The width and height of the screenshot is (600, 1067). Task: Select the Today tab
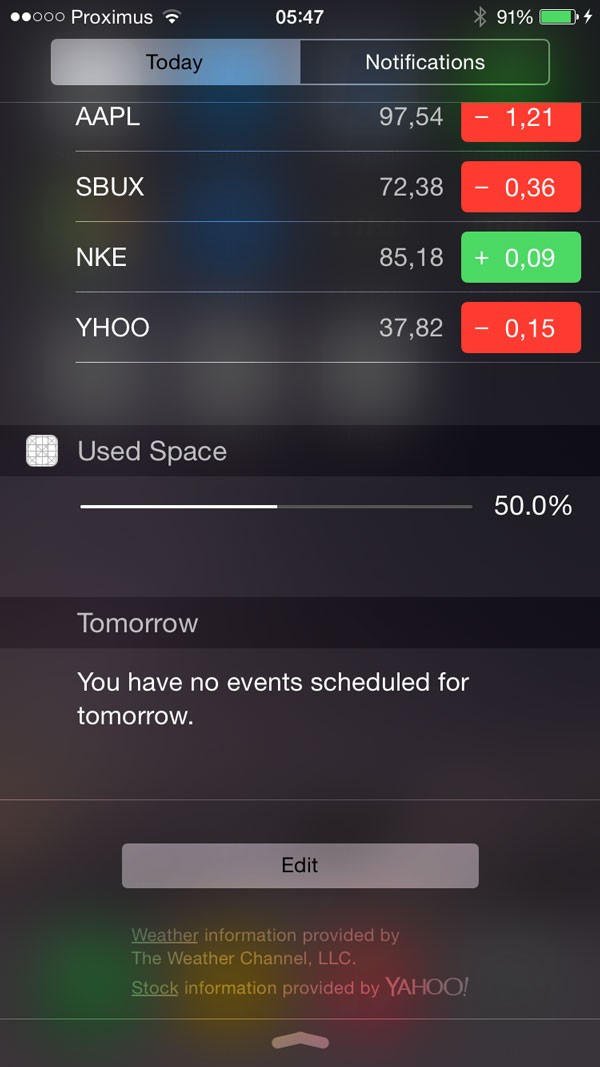(x=175, y=62)
